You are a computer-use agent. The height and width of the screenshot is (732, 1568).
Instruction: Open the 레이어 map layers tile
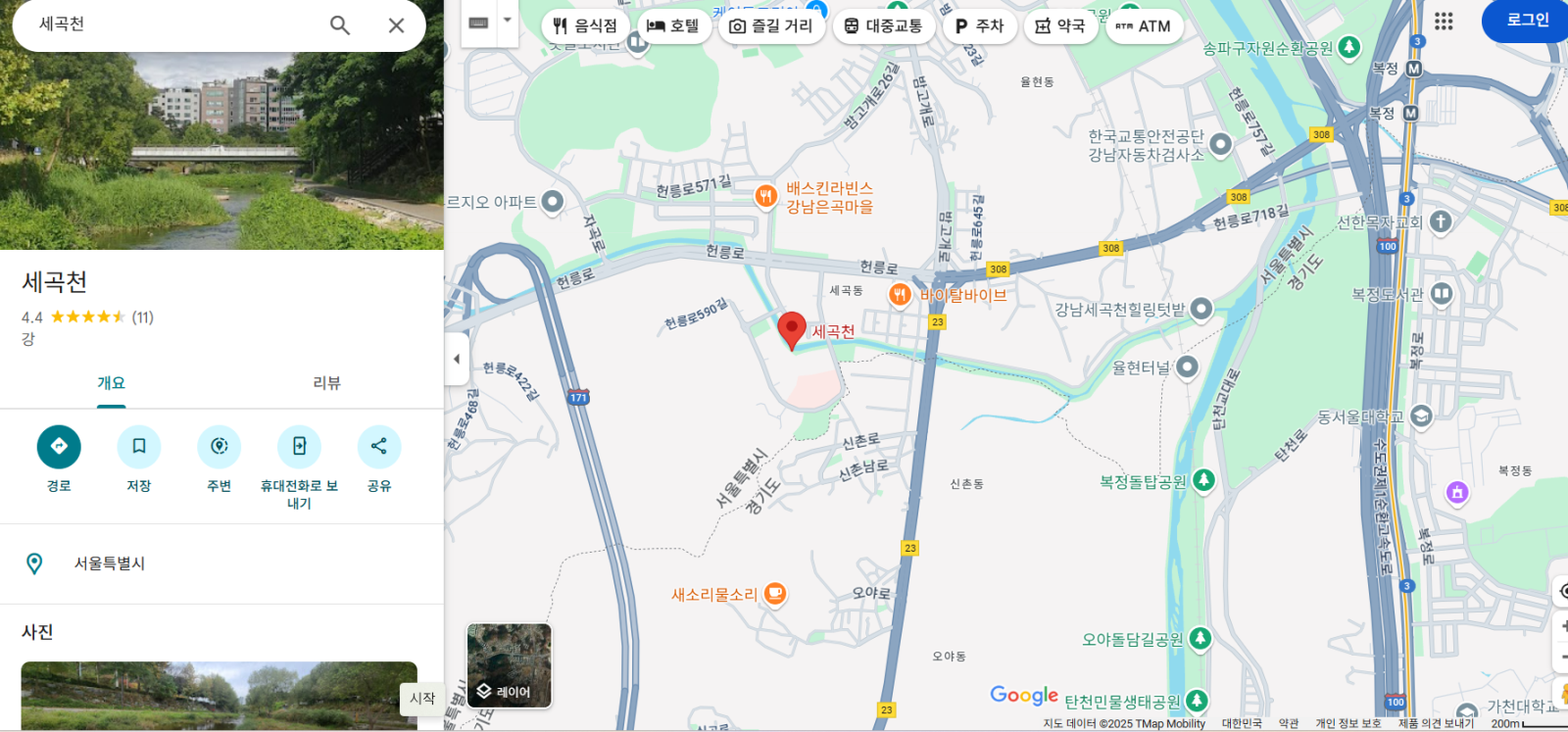point(510,666)
